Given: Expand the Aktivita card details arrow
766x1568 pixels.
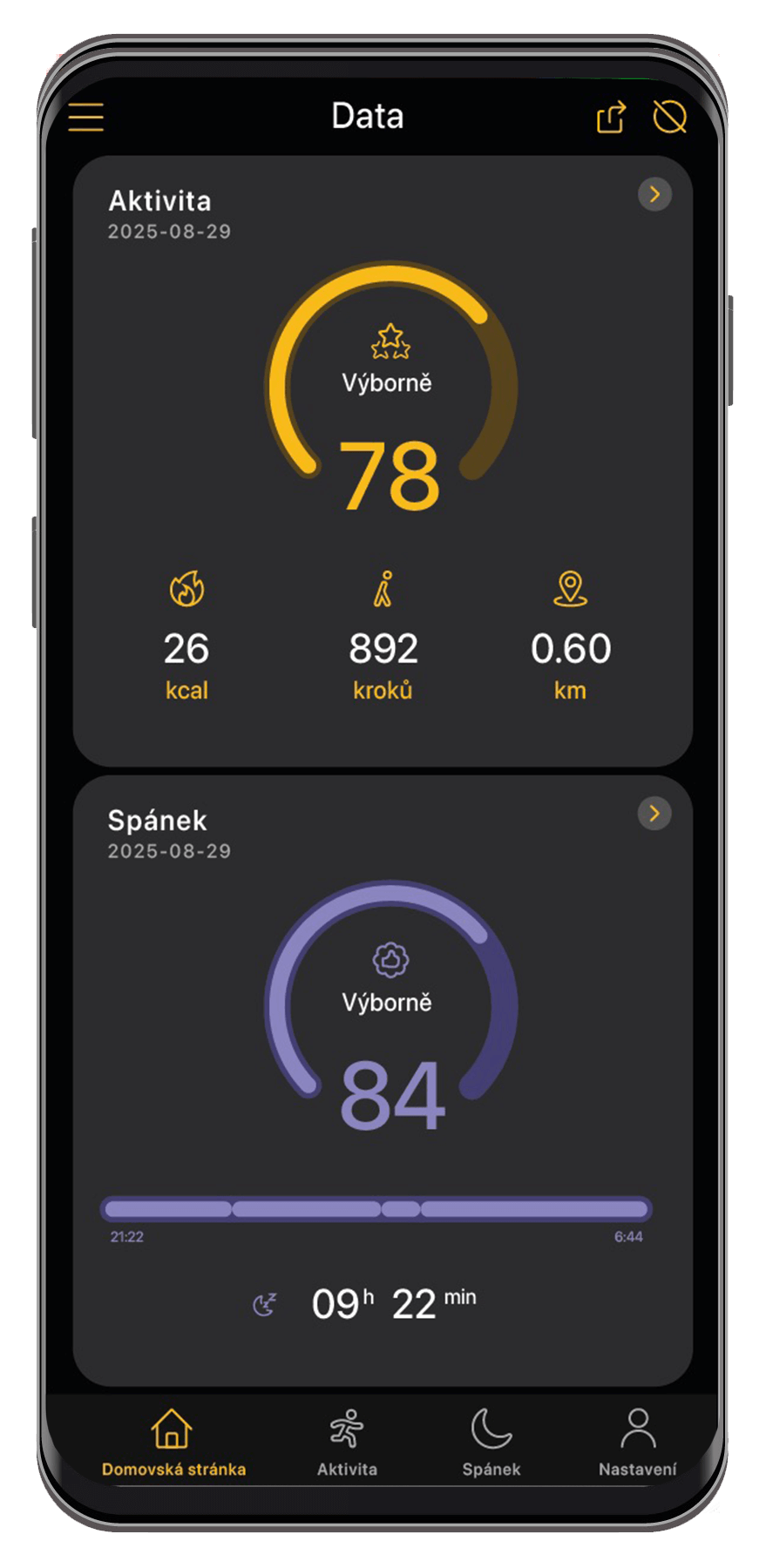Looking at the screenshot, I should (654, 194).
